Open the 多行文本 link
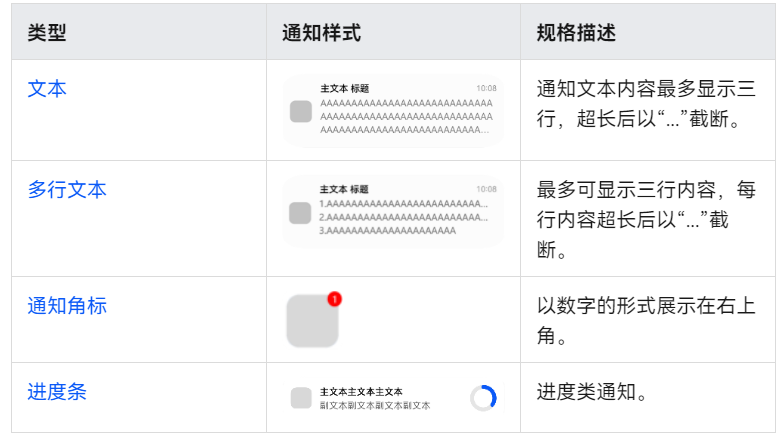 (x=67, y=189)
